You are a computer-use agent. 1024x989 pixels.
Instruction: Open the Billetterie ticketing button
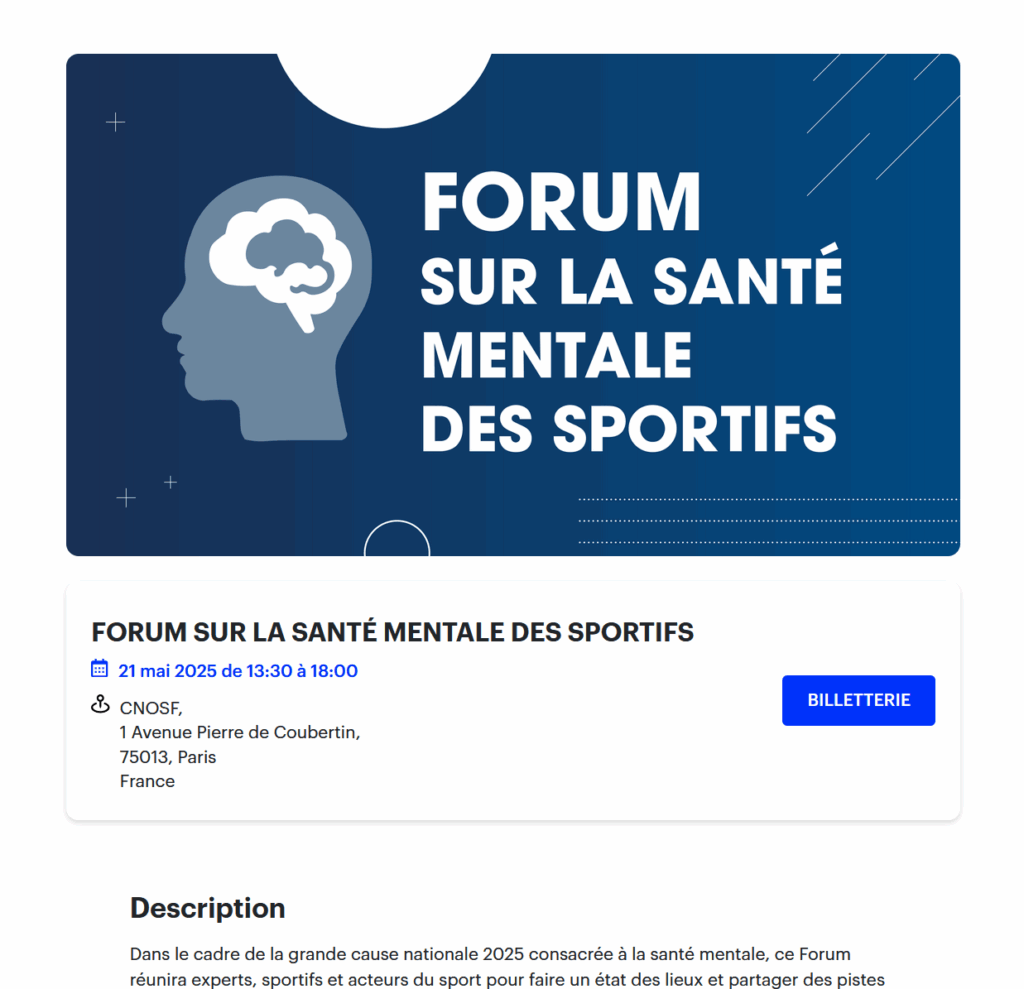[858, 700]
